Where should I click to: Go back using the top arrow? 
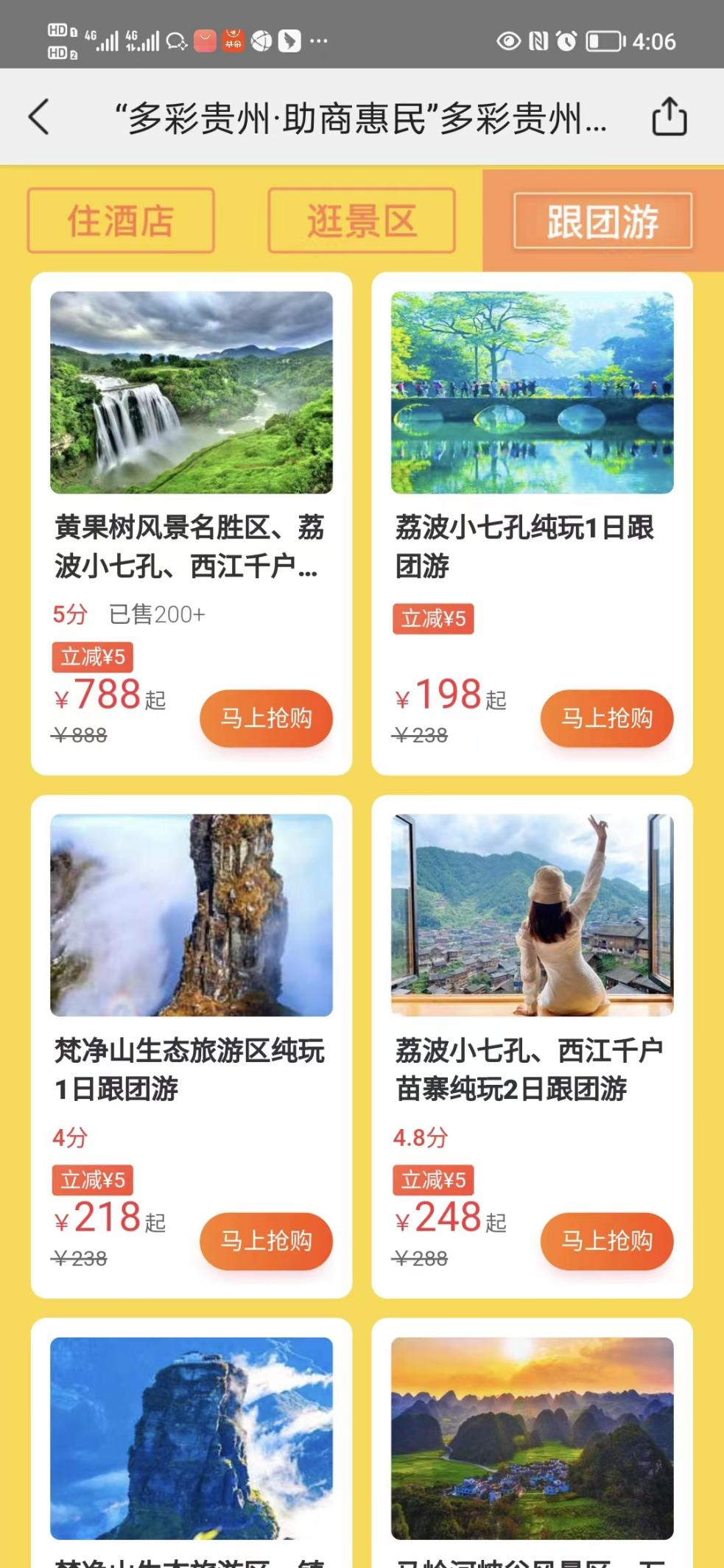[x=39, y=117]
